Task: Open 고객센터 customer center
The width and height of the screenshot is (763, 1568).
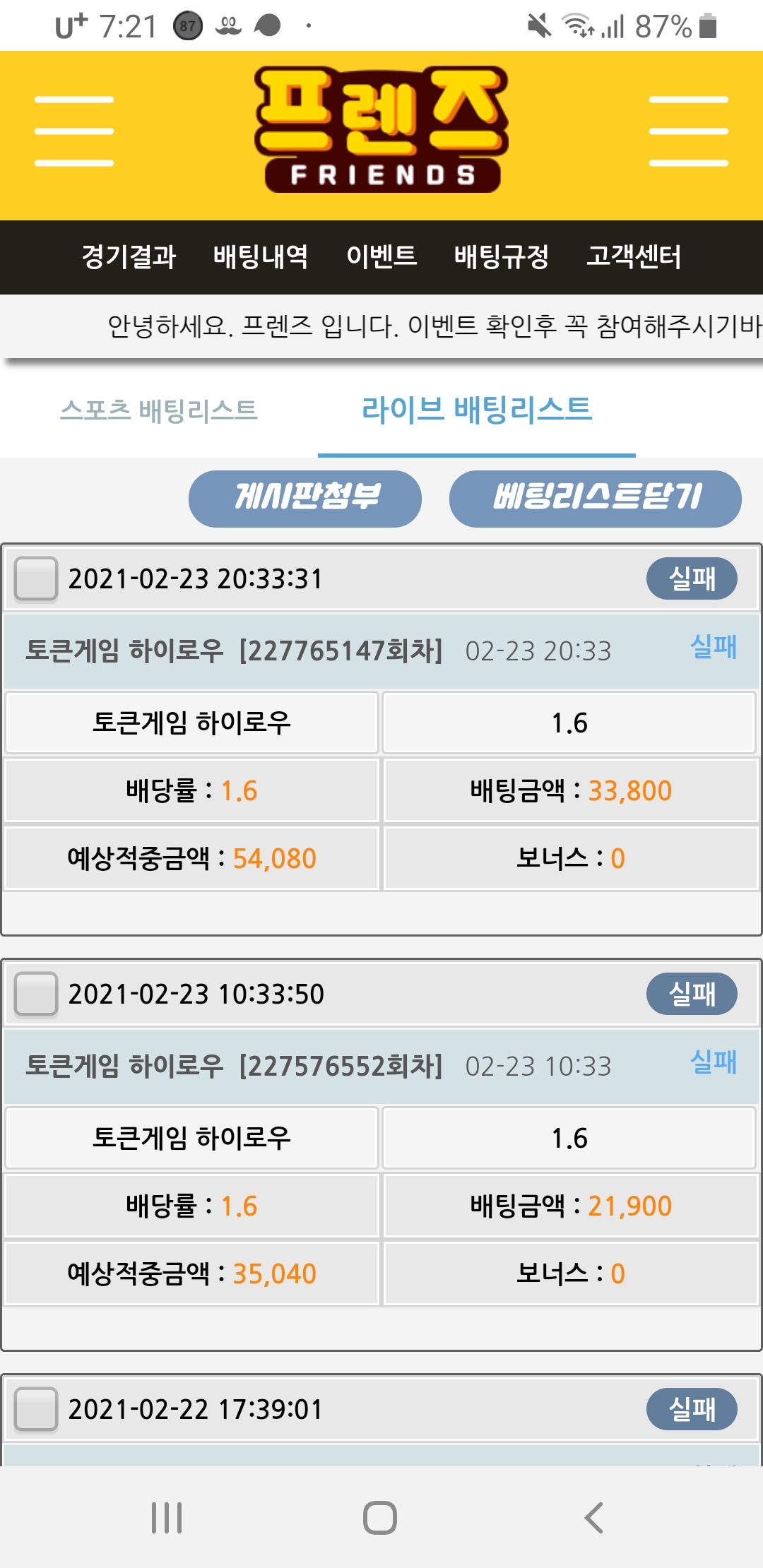Action: tap(634, 257)
